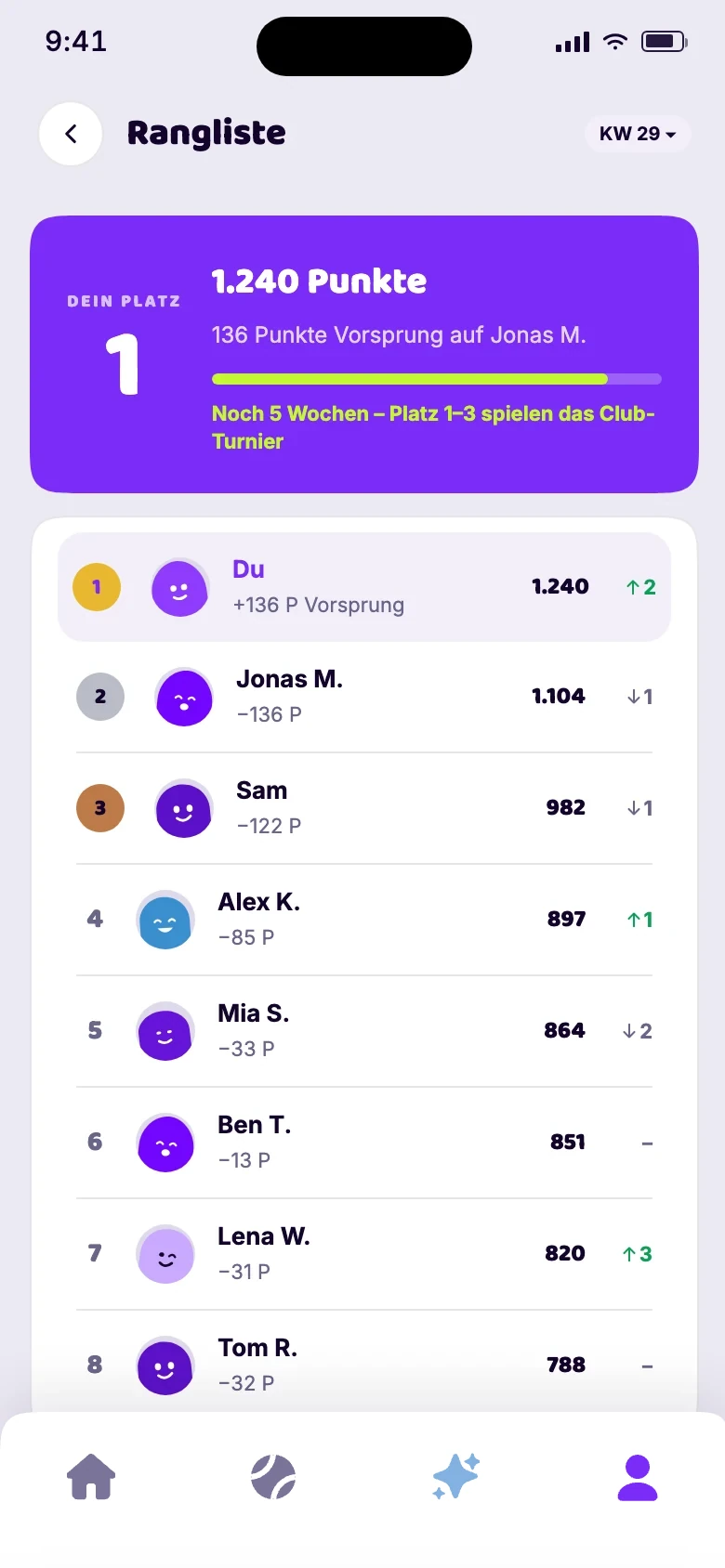Screen dimensions: 725x1568
Task: Open your own ranking row "Du"
Action: (x=364, y=587)
